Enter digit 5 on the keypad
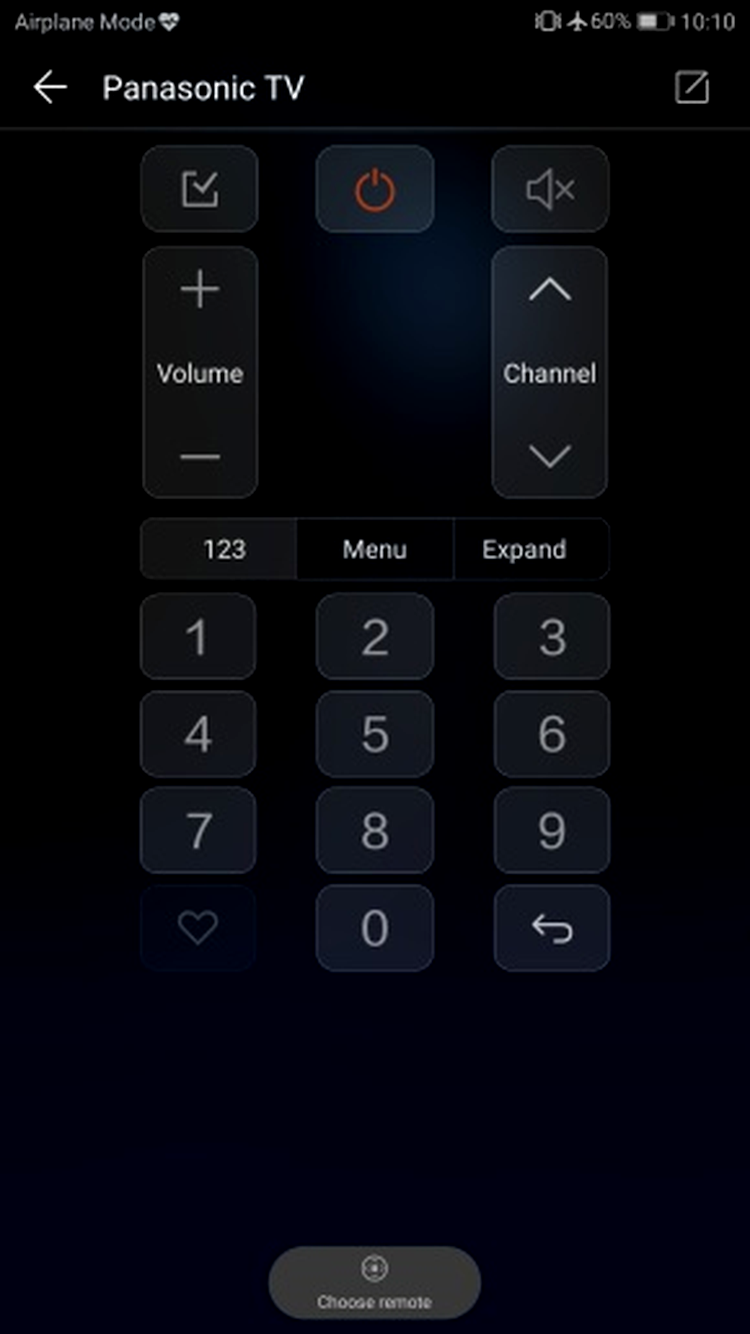750x1334 pixels. [375, 734]
